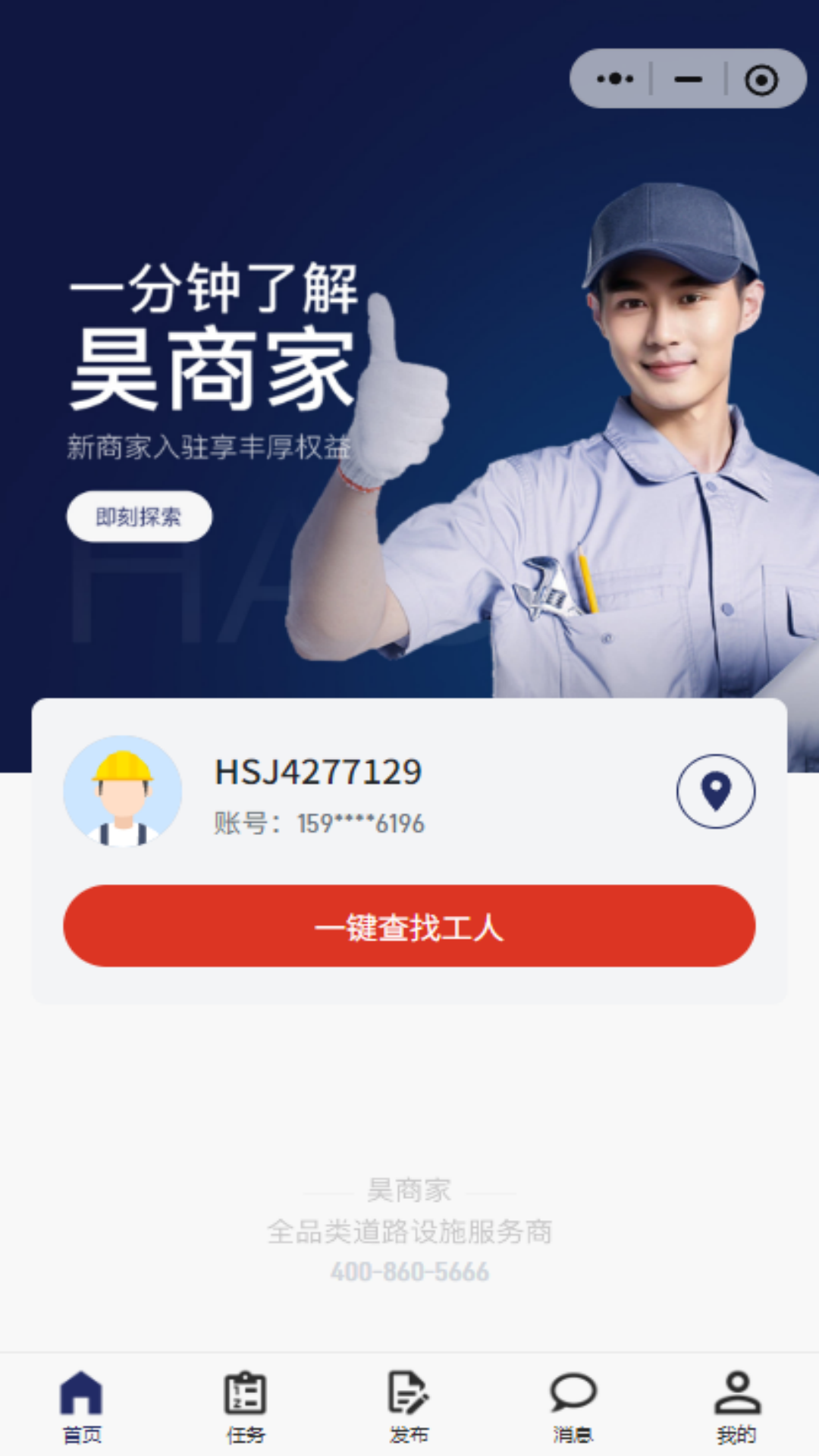Click the 即刻探索 pill button on banner
Screen dimensions: 819x1456
140,515
